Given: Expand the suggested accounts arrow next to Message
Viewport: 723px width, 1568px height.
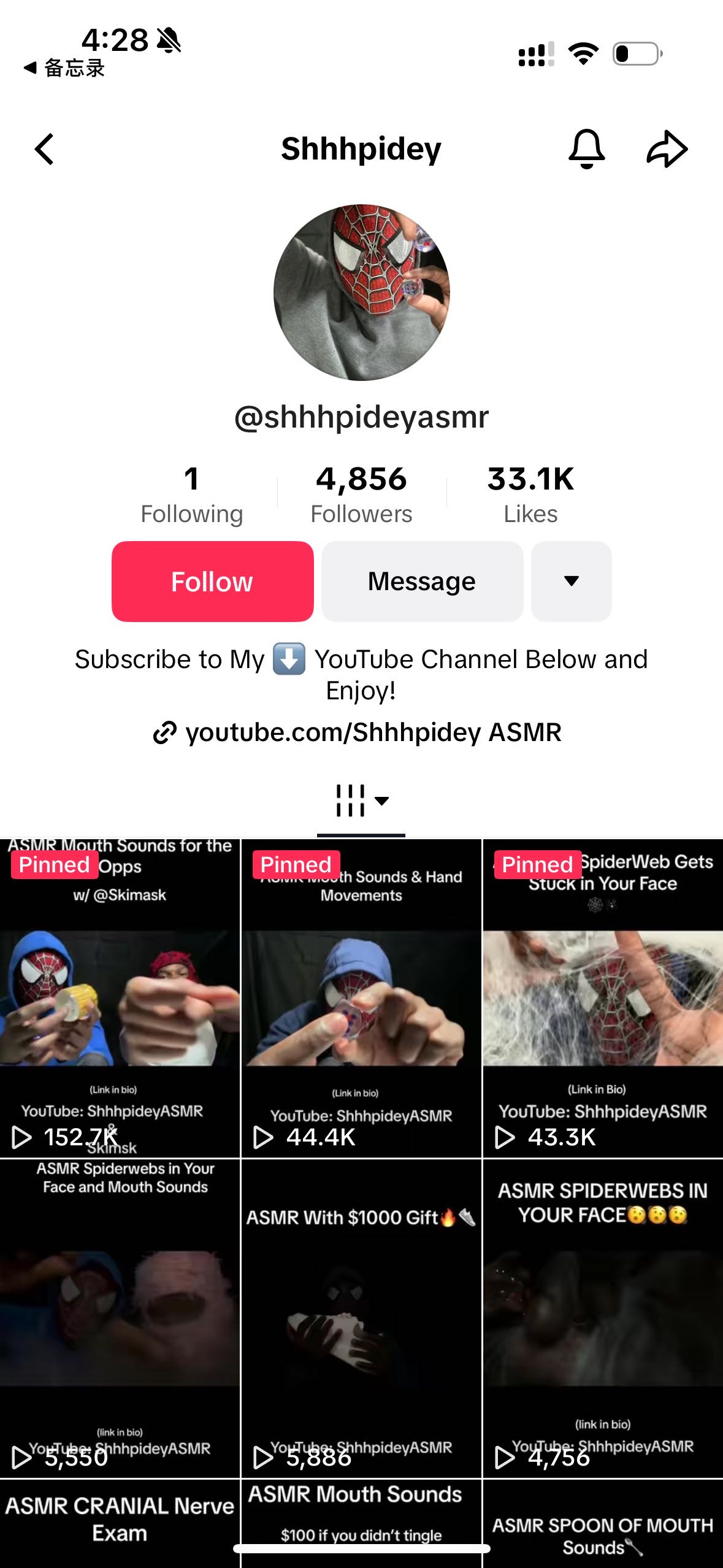Looking at the screenshot, I should coord(571,581).
